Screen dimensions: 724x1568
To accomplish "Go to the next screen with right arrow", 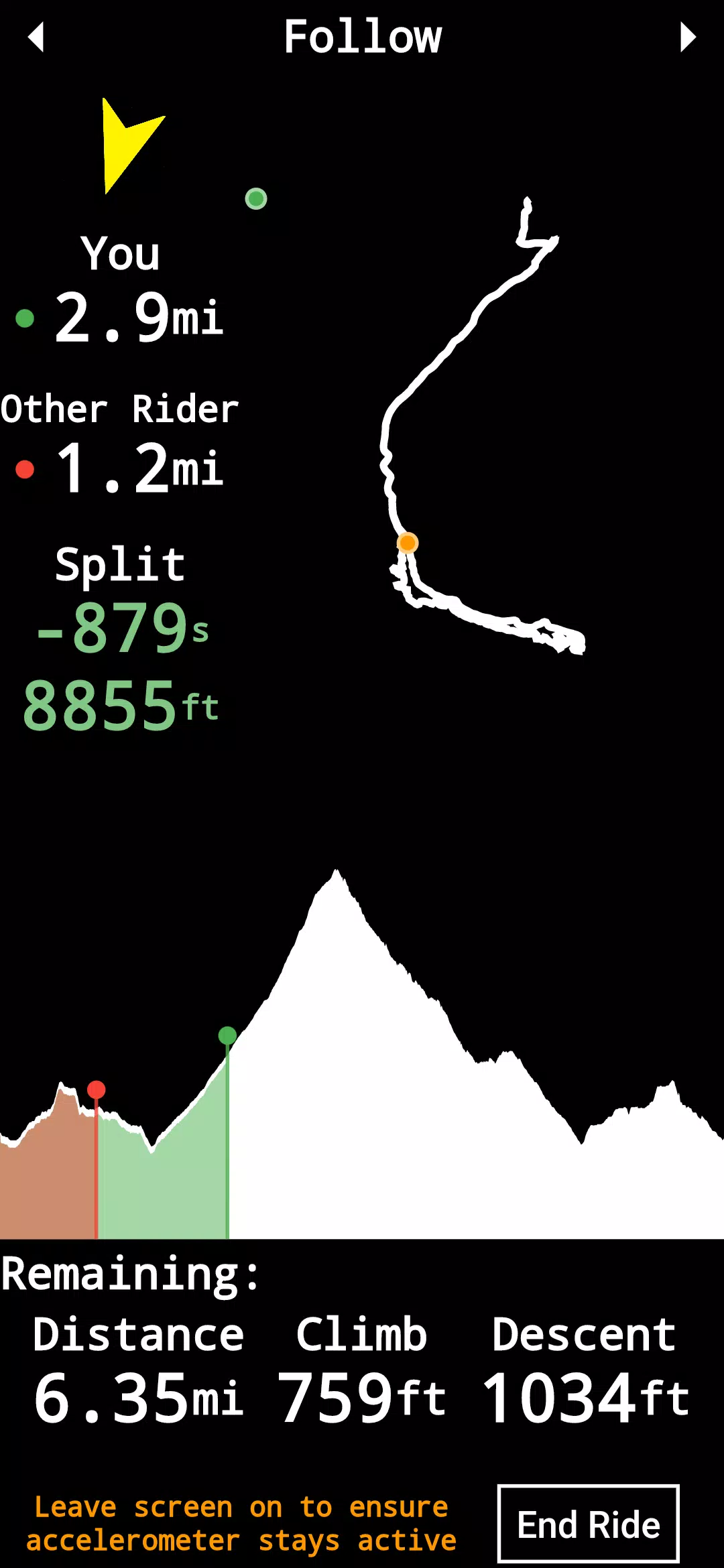I will tap(688, 37).
